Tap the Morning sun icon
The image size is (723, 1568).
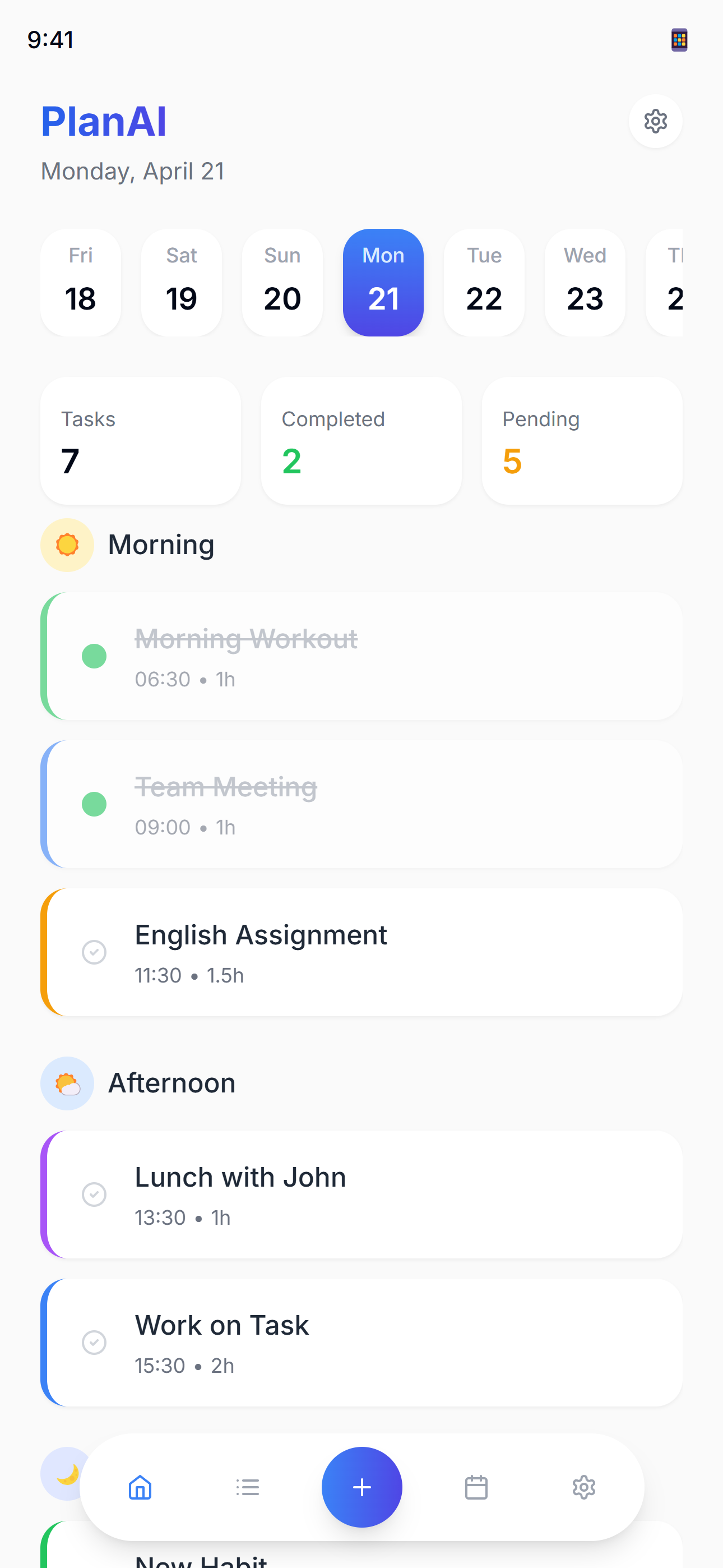point(67,544)
